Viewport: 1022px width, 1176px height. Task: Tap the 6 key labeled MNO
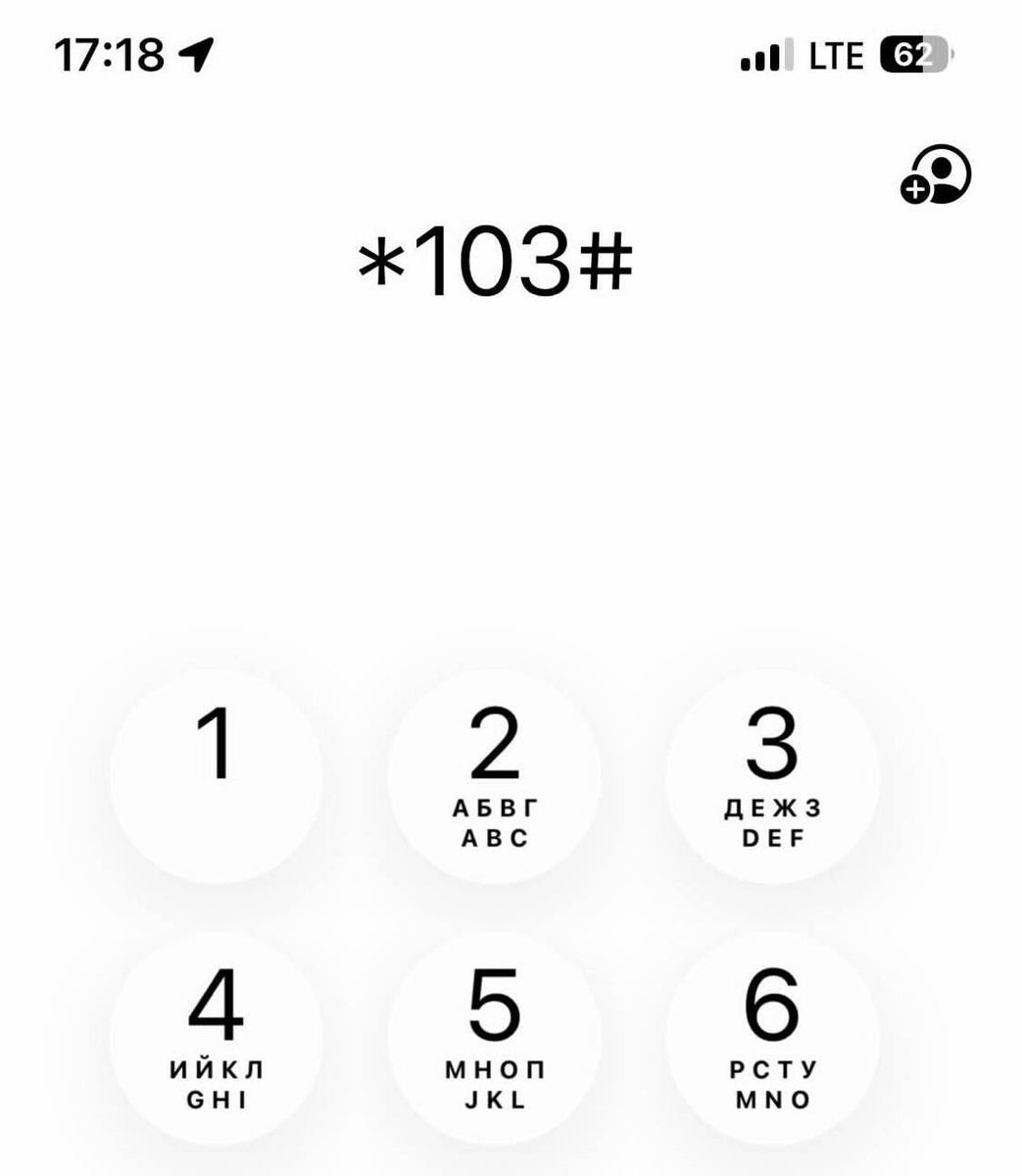pos(772,1037)
